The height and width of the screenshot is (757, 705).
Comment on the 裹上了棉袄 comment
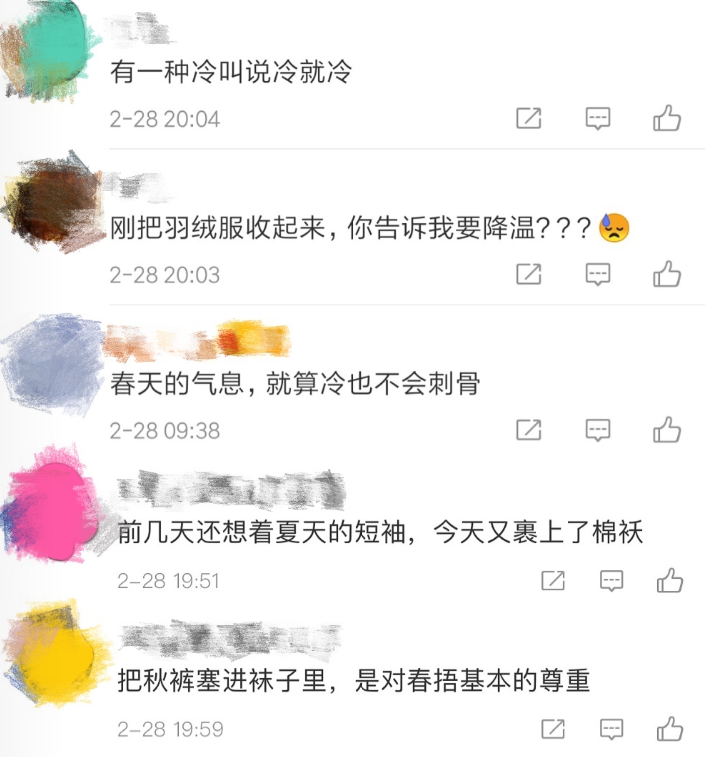tap(612, 580)
